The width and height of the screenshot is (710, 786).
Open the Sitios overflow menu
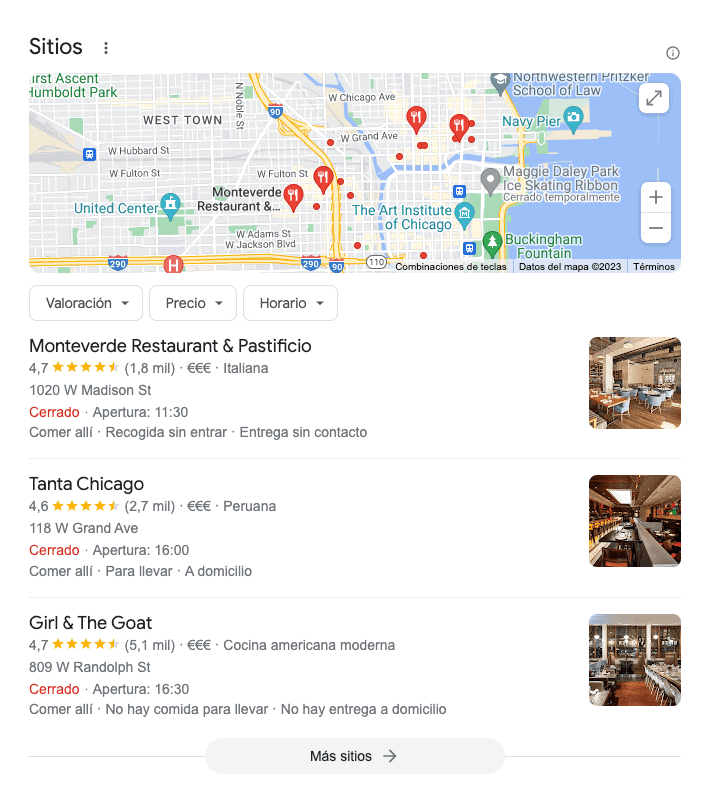(x=106, y=48)
